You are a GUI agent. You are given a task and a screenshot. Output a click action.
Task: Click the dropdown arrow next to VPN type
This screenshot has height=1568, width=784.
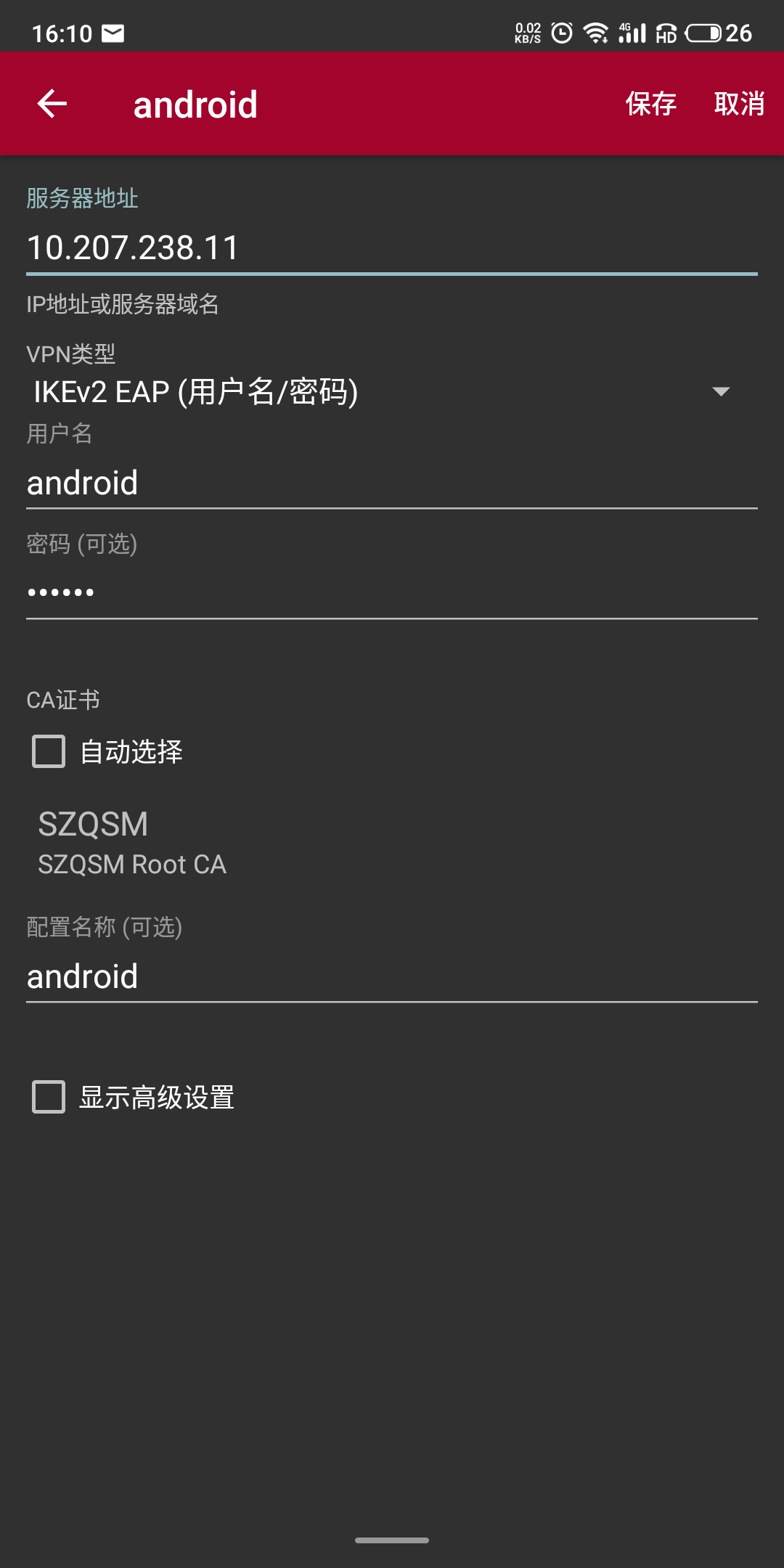(x=721, y=392)
